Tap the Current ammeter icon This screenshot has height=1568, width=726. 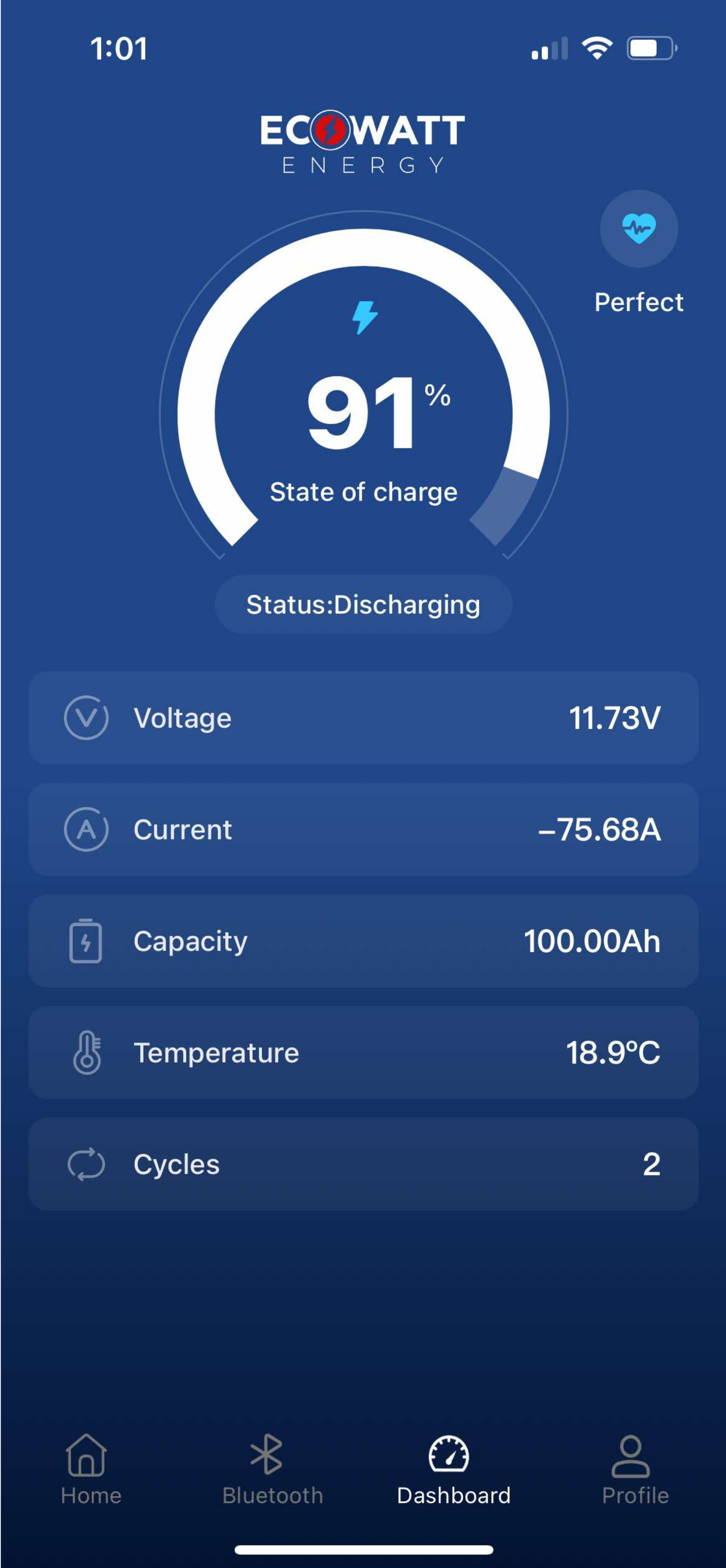(x=86, y=829)
